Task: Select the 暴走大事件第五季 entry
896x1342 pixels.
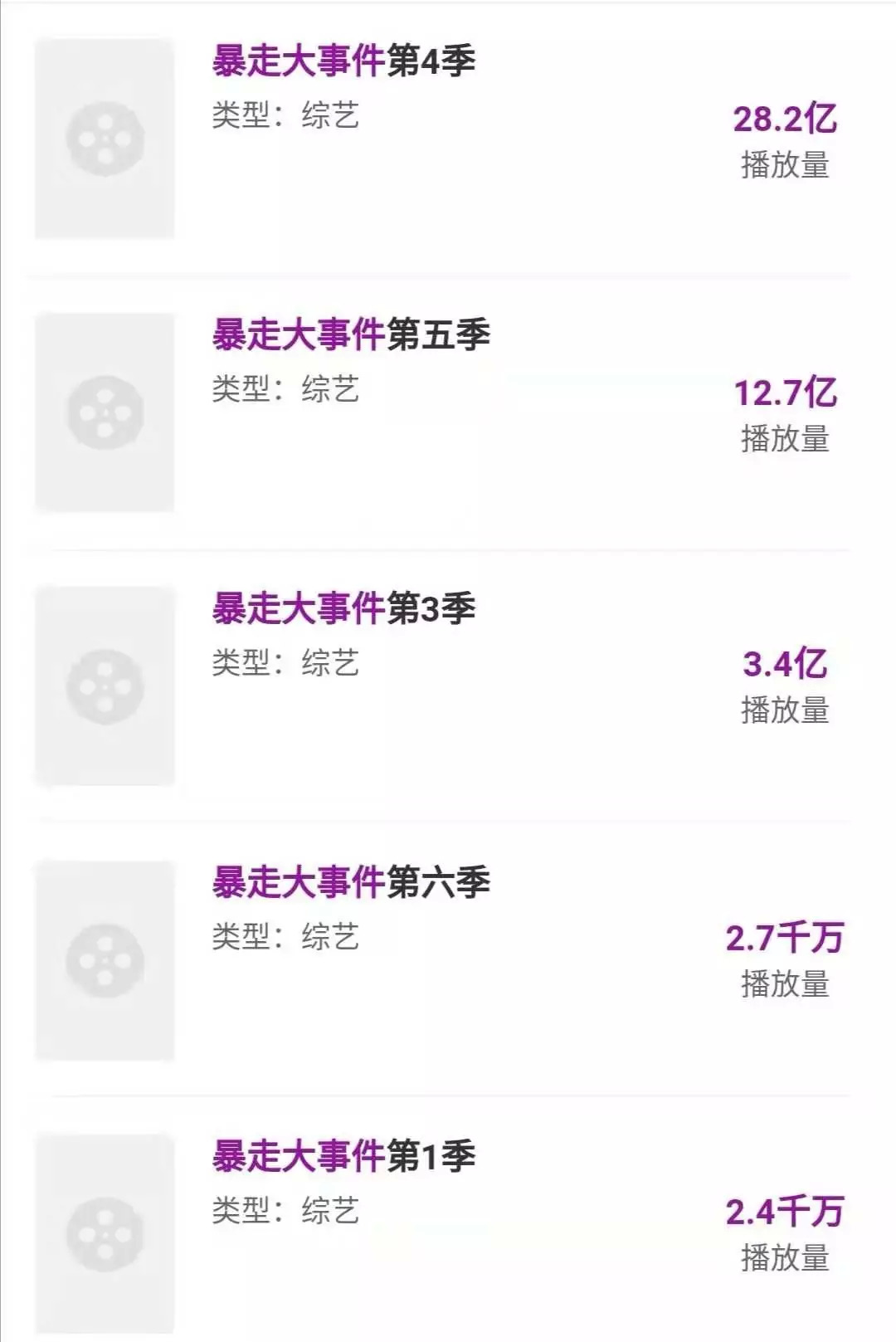Action: (351, 335)
